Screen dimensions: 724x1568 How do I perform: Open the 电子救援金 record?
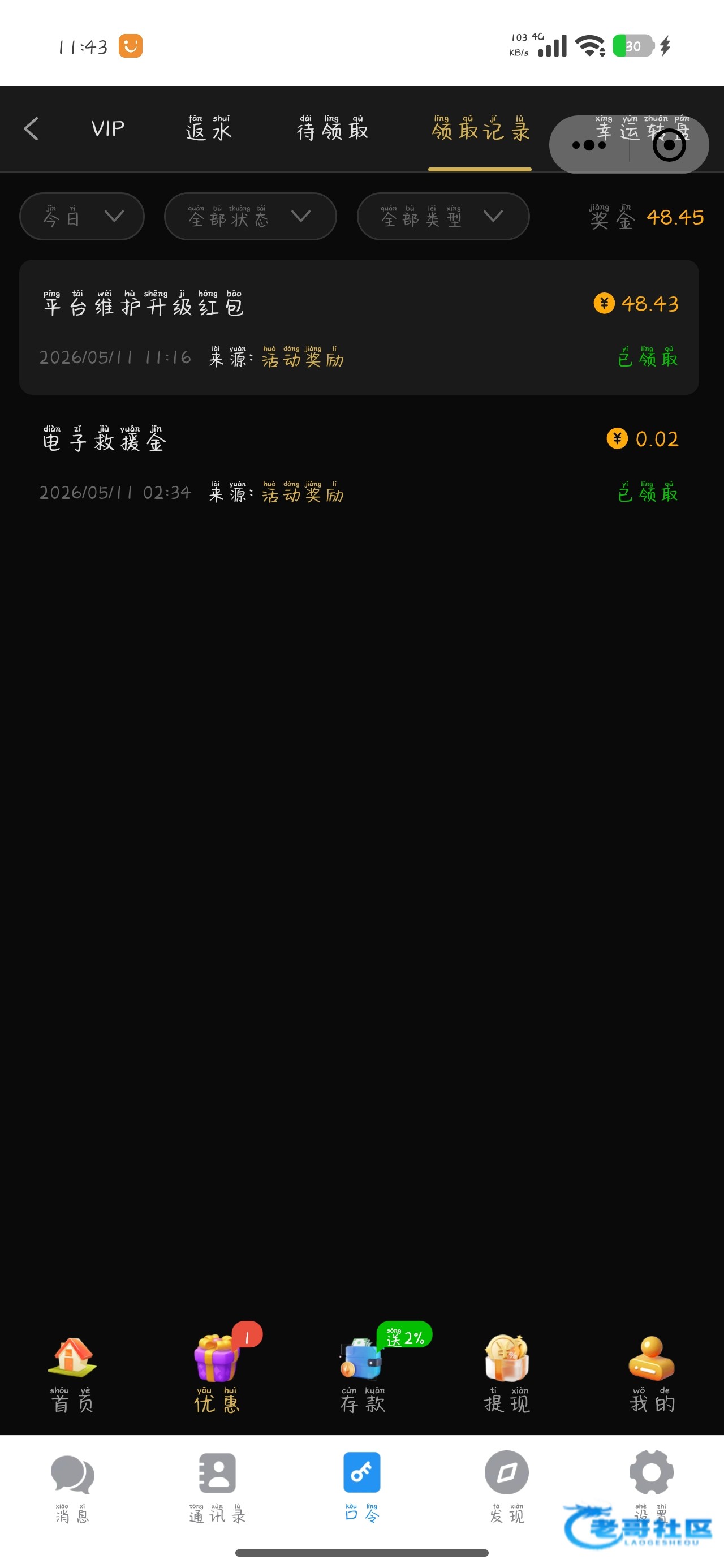pyautogui.click(x=359, y=463)
